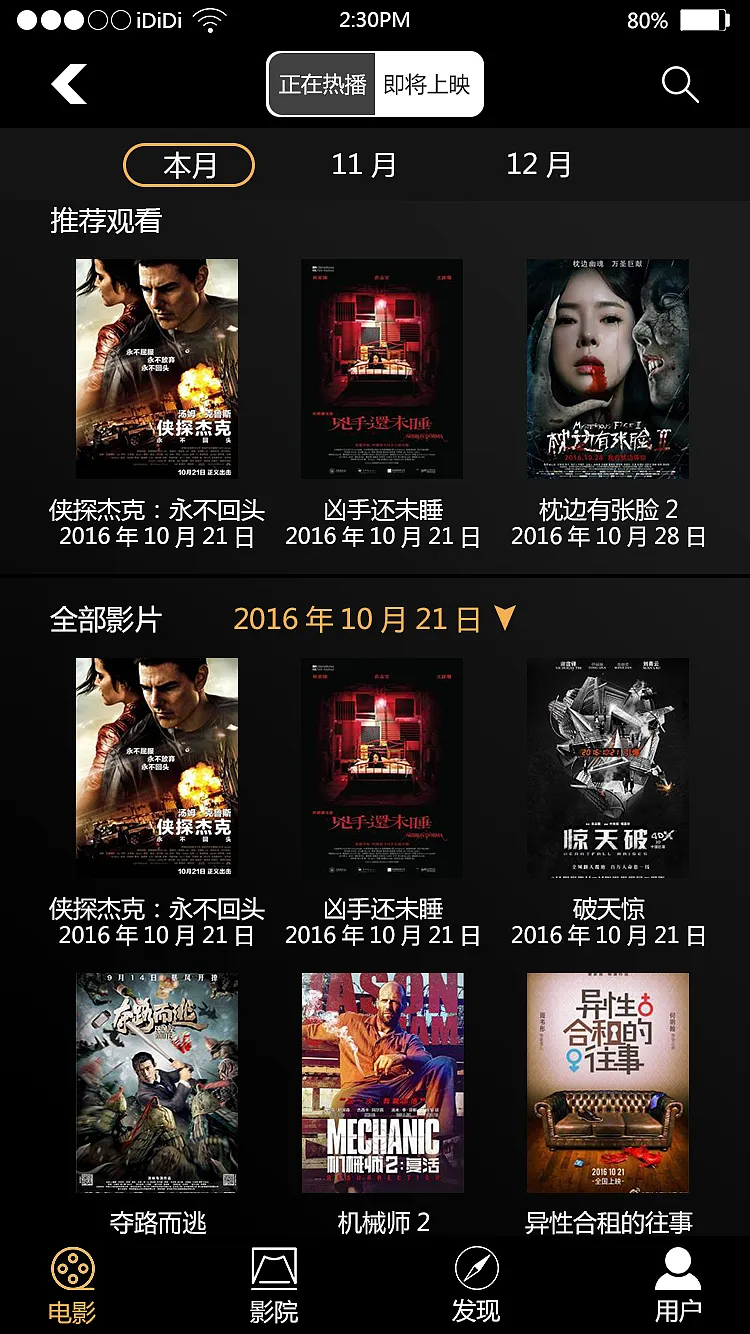Select the 12月 month filter
750x1334 pixels.
click(x=538, y=165)
